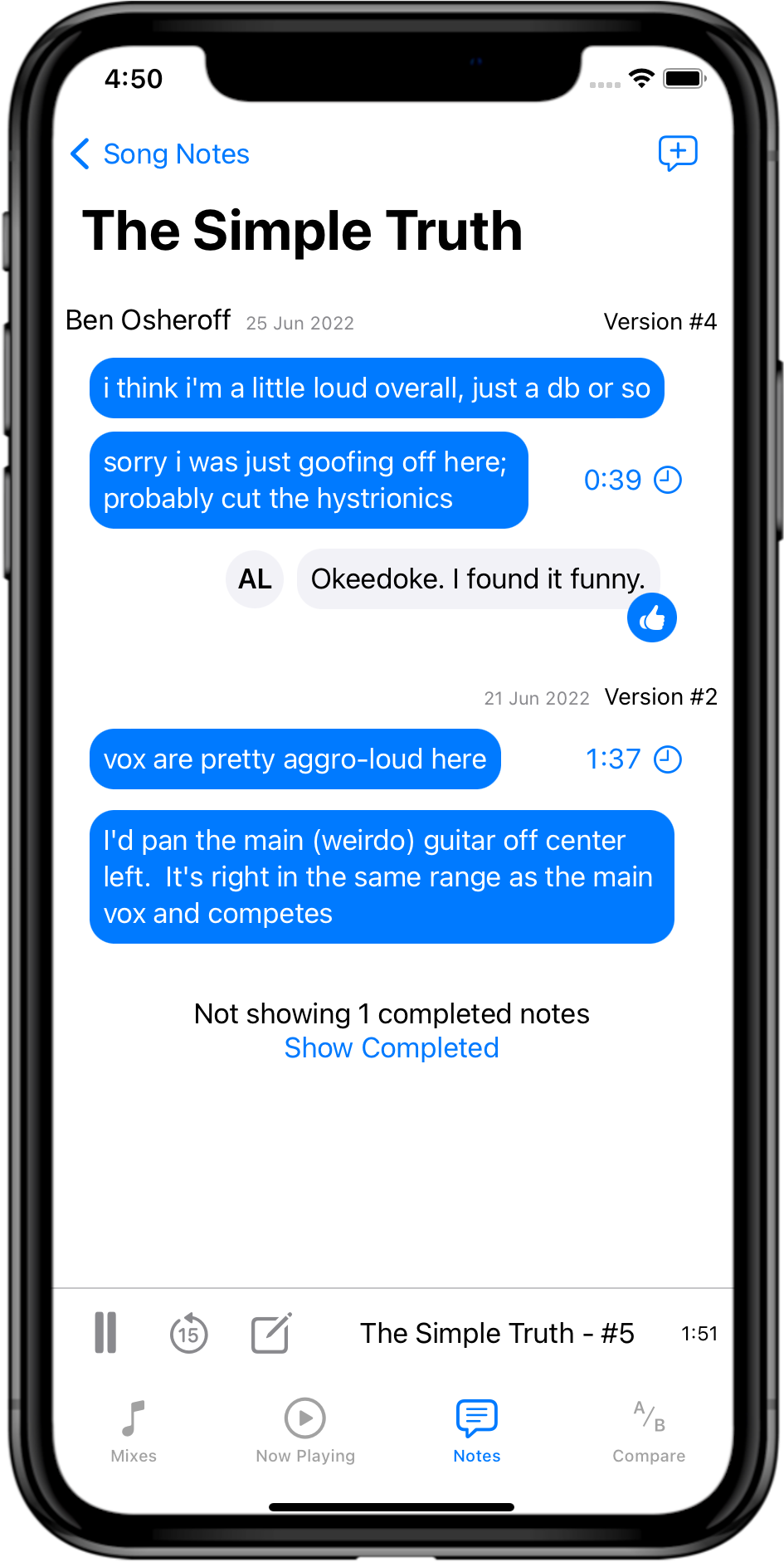Jump to timestamp 0:39
Image resolution: width=784 pixels, height=1562 pixels.
(632, 480)
